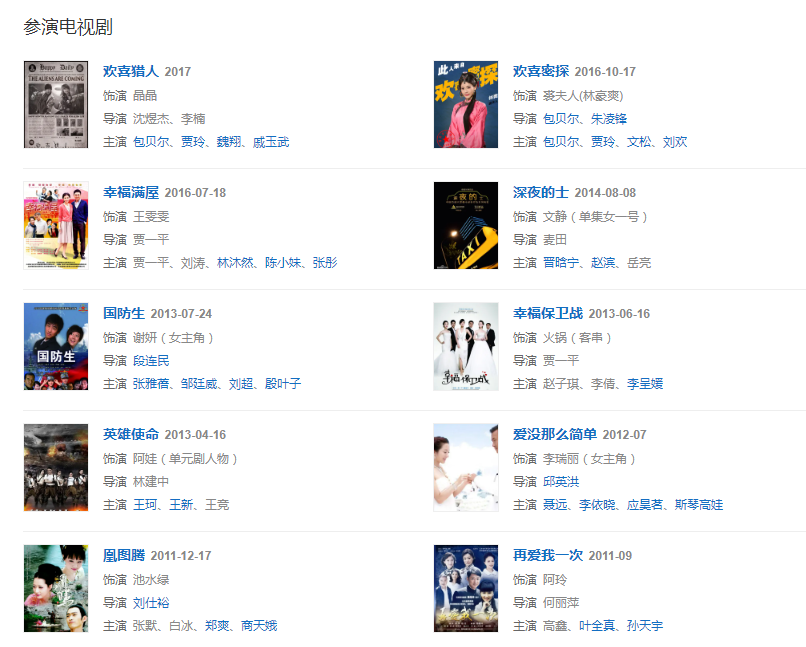Open the 英雄使命 title link
This screenshot has width=806, height=647.
pyautogui.click(x=131, y=434)
